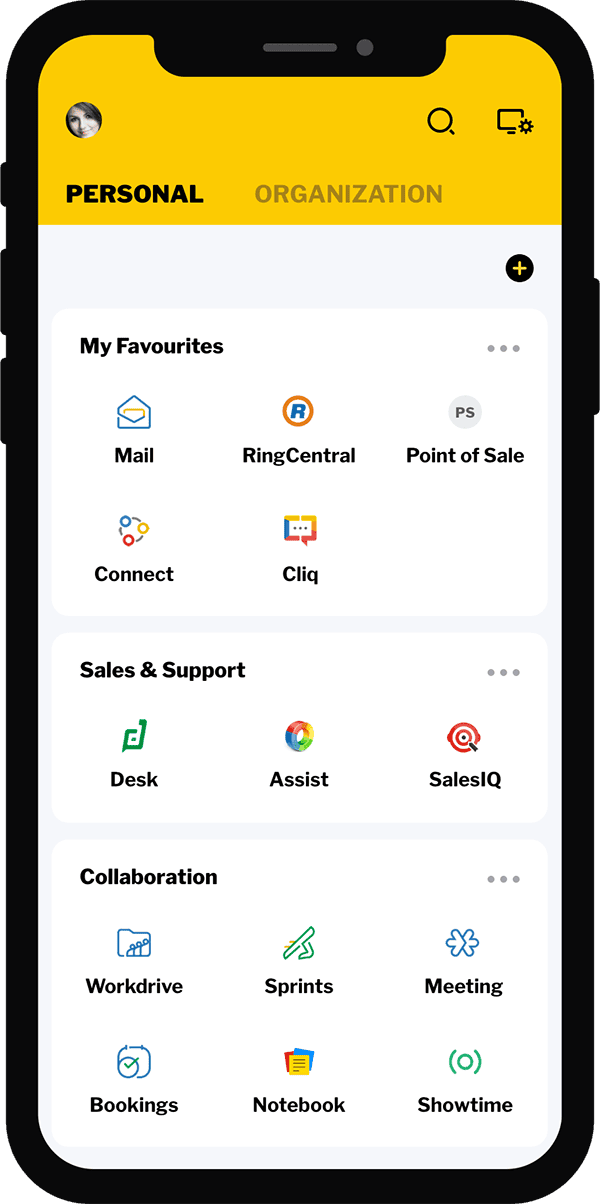Launch the Desk app
Screen dimensions: 600x1204
point(134,754)
